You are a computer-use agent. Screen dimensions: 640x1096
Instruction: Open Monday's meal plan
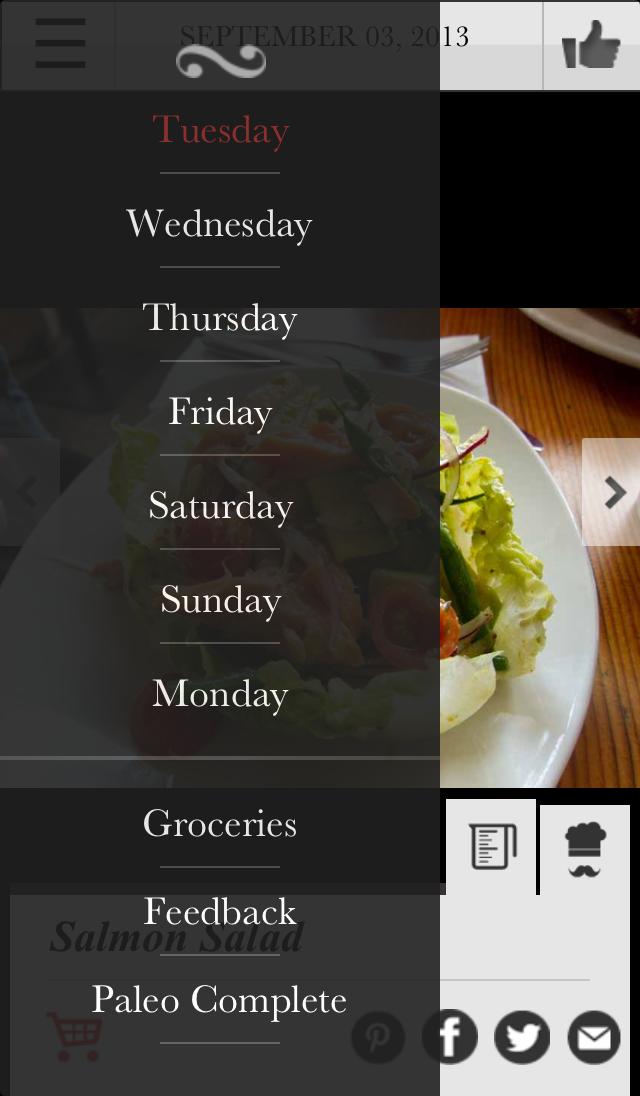pyautogui.click(x=220, y=694)
